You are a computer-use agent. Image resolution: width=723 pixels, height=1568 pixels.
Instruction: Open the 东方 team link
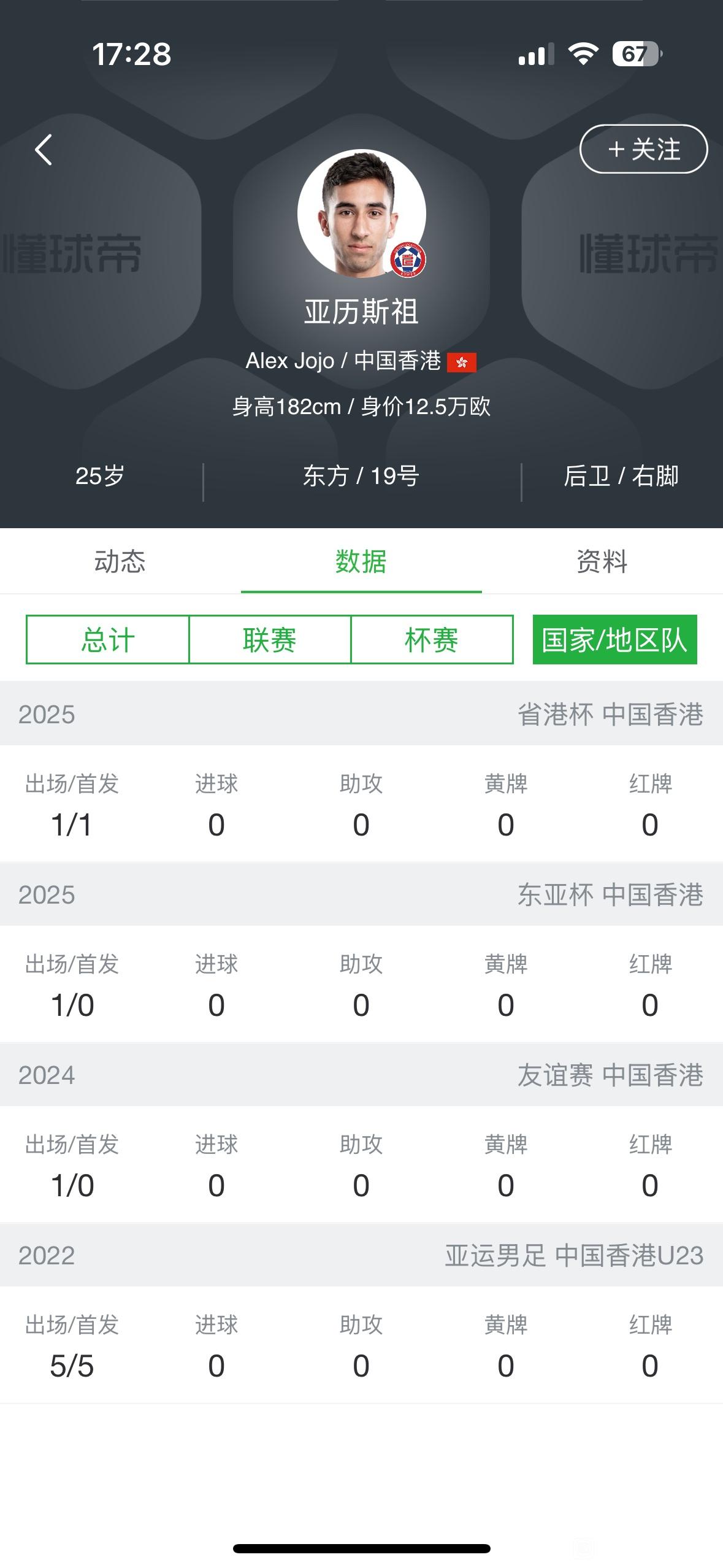(x=326, y=476)
